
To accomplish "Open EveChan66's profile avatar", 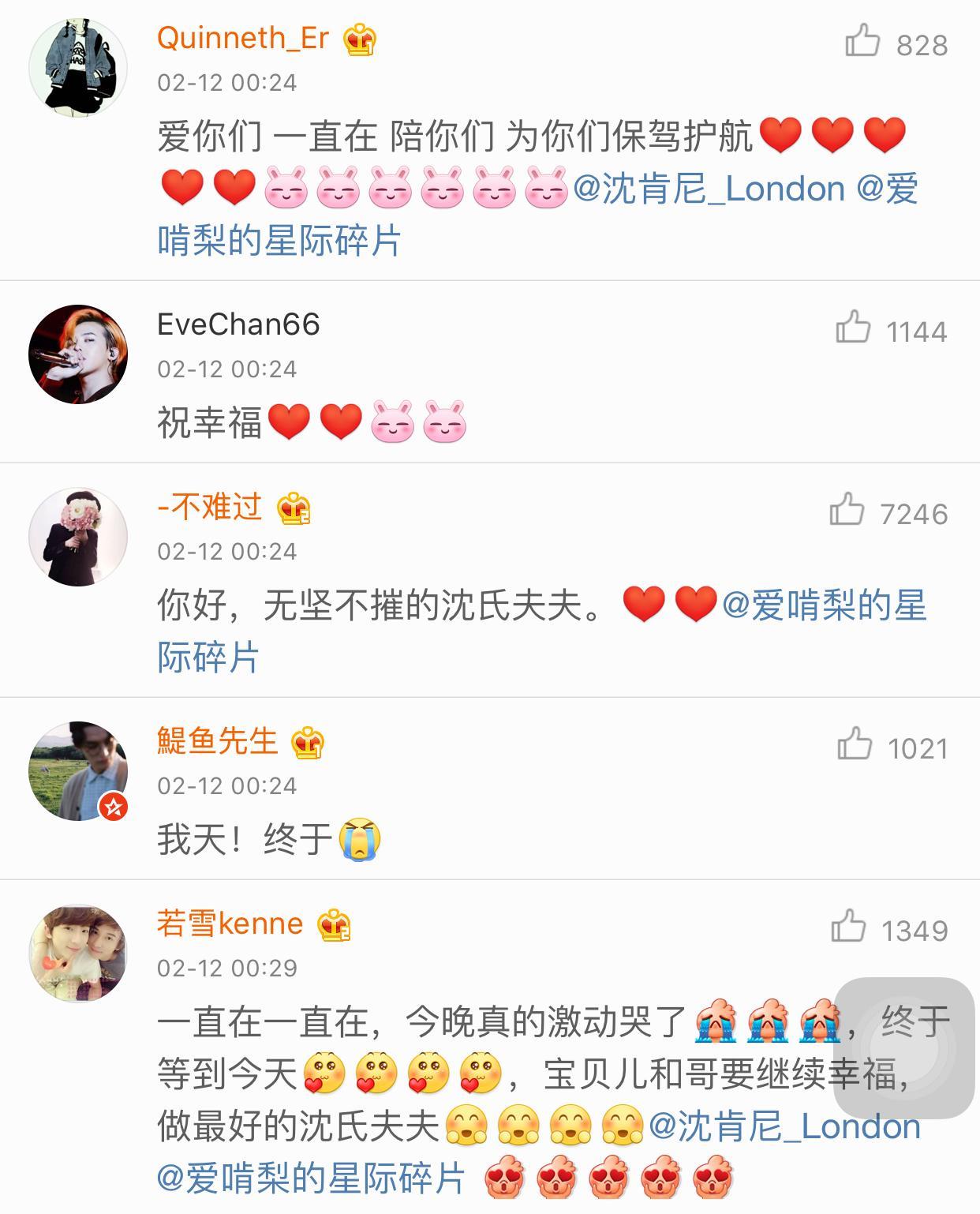I will [78, 354].
